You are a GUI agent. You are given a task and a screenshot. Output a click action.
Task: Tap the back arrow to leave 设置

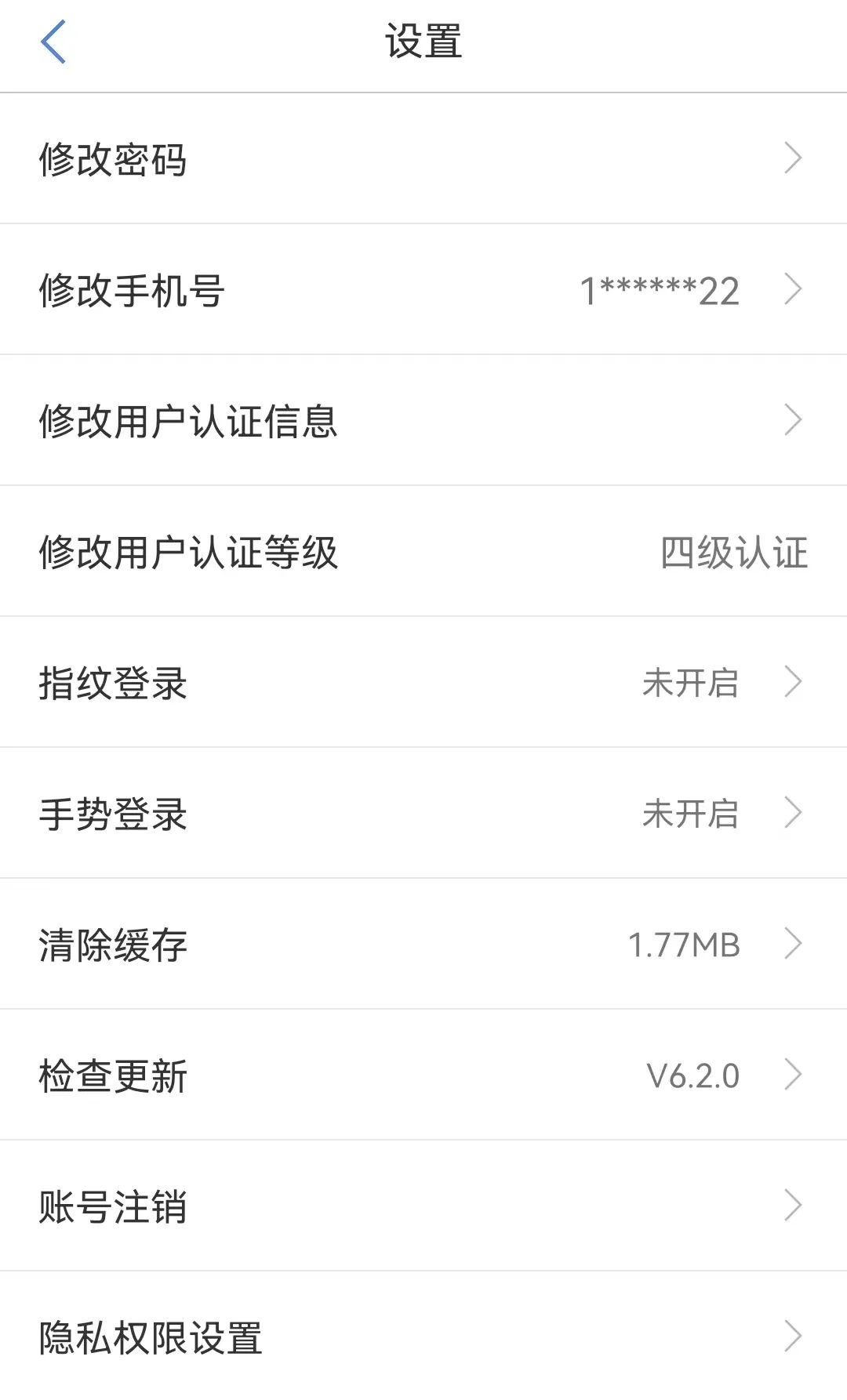coord(53,43)
